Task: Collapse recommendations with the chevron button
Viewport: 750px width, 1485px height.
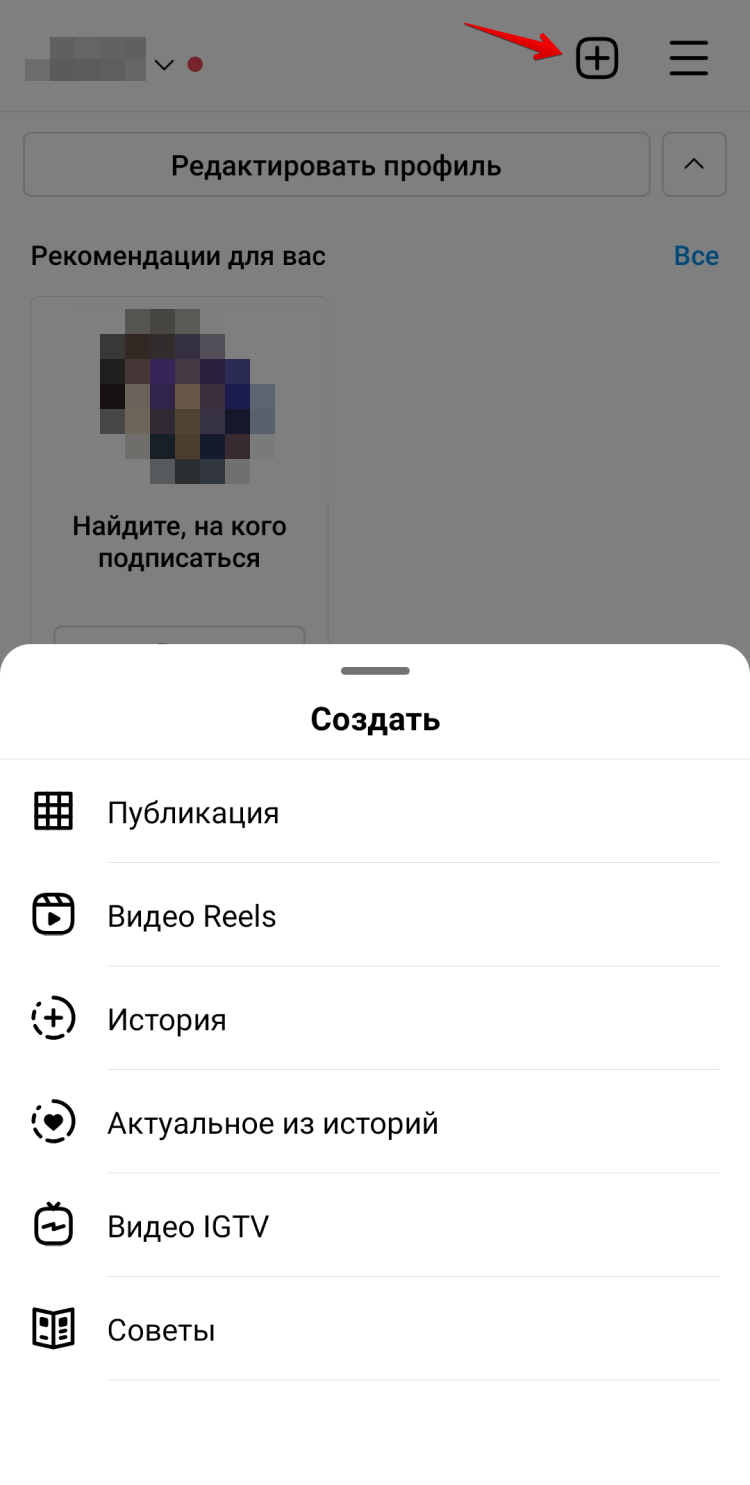Action: coord(694,165)
